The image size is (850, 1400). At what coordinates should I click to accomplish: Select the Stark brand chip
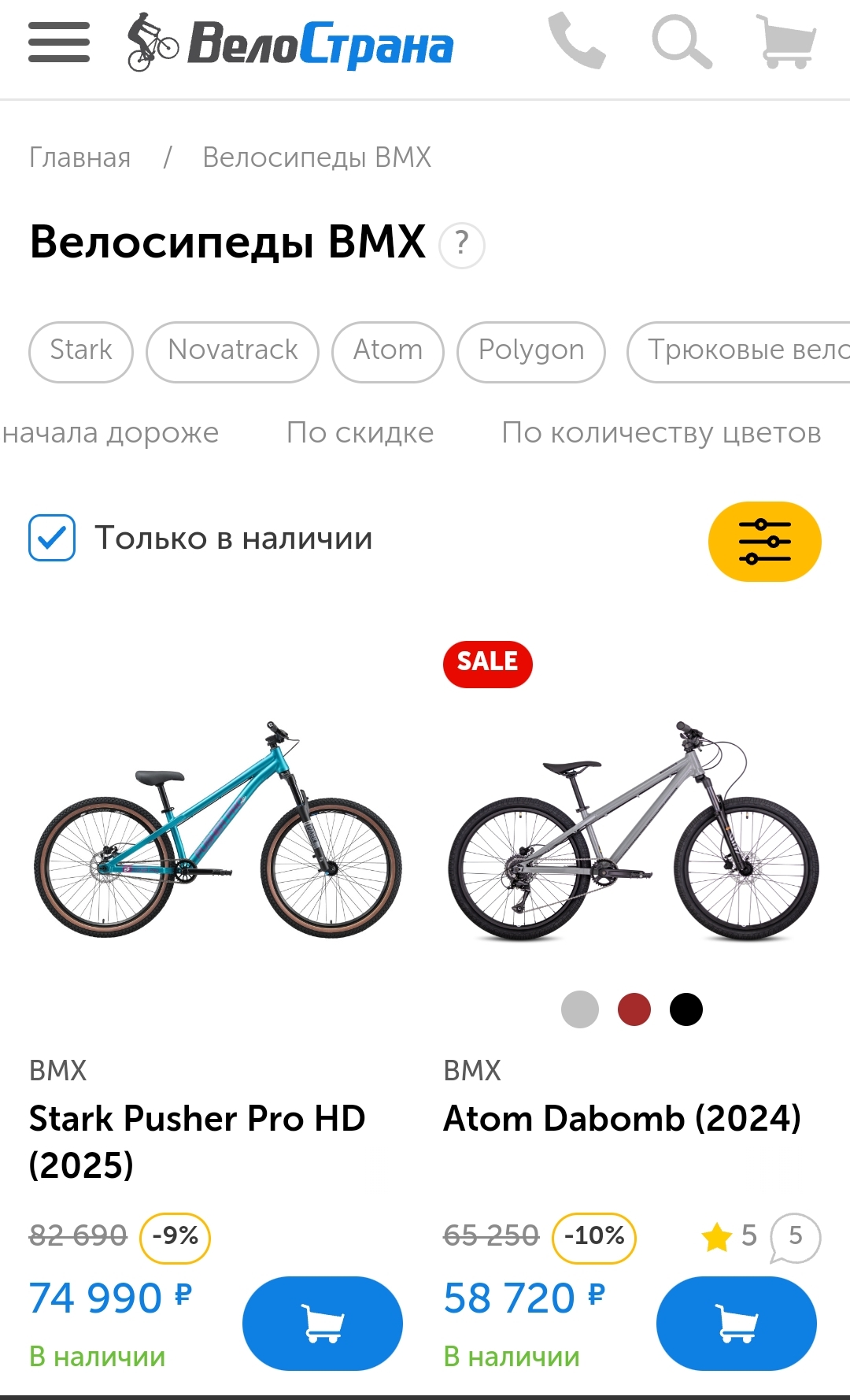[x=81, y=351]
